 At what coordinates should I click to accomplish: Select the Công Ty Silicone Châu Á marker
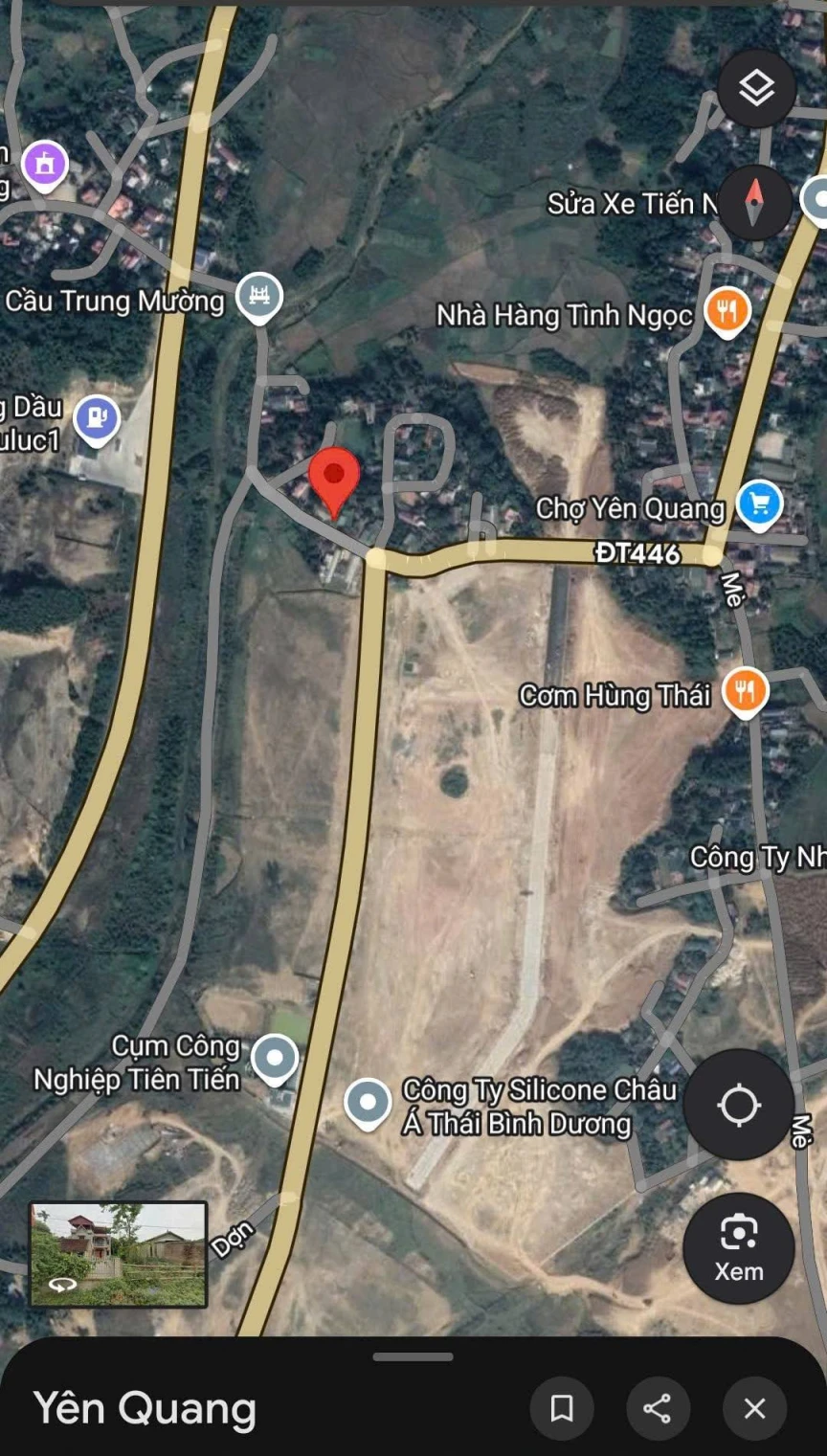click(368, 1102)
